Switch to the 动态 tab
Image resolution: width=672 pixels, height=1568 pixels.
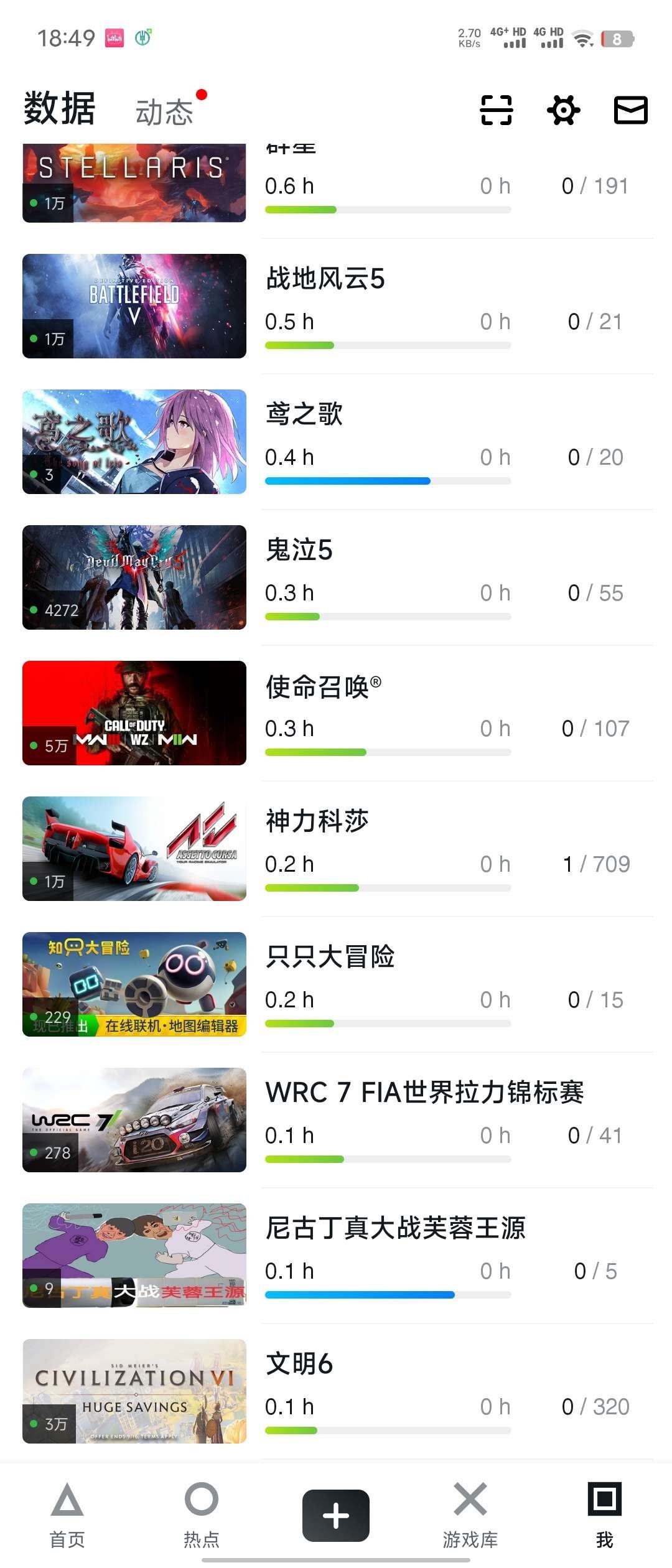click(x=164, y=112)
